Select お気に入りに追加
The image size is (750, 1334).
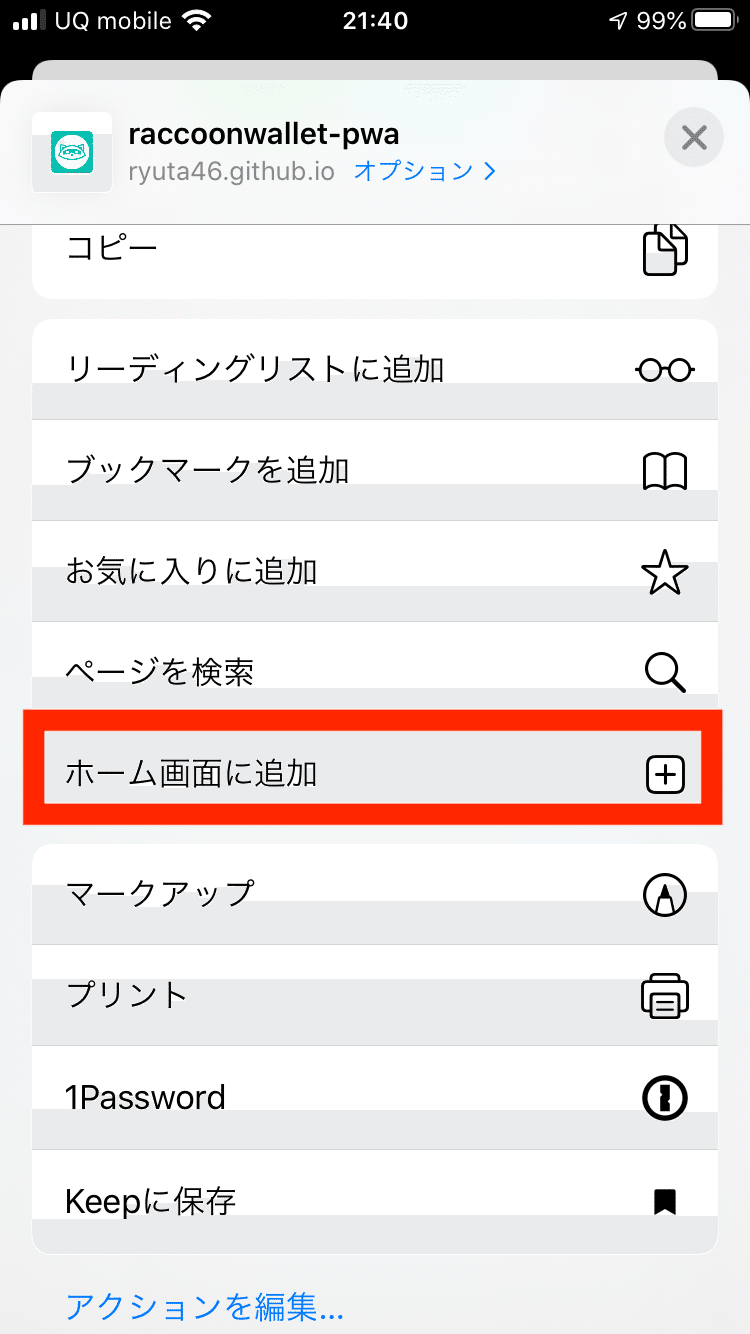[375, 572]
